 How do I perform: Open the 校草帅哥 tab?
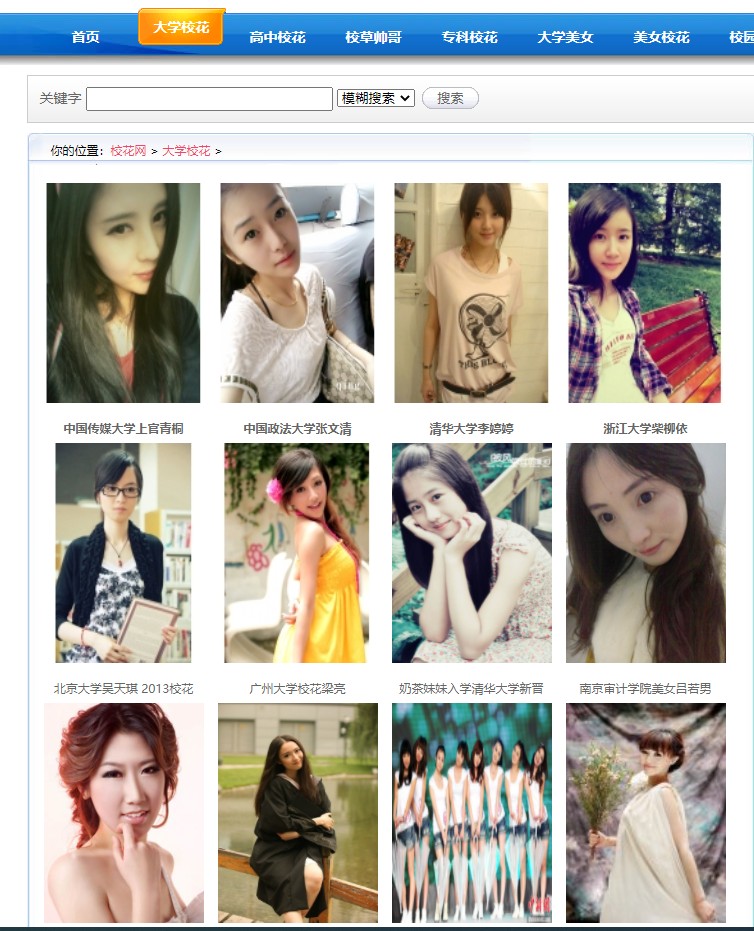pyautogui.click(x=373, y=38)
